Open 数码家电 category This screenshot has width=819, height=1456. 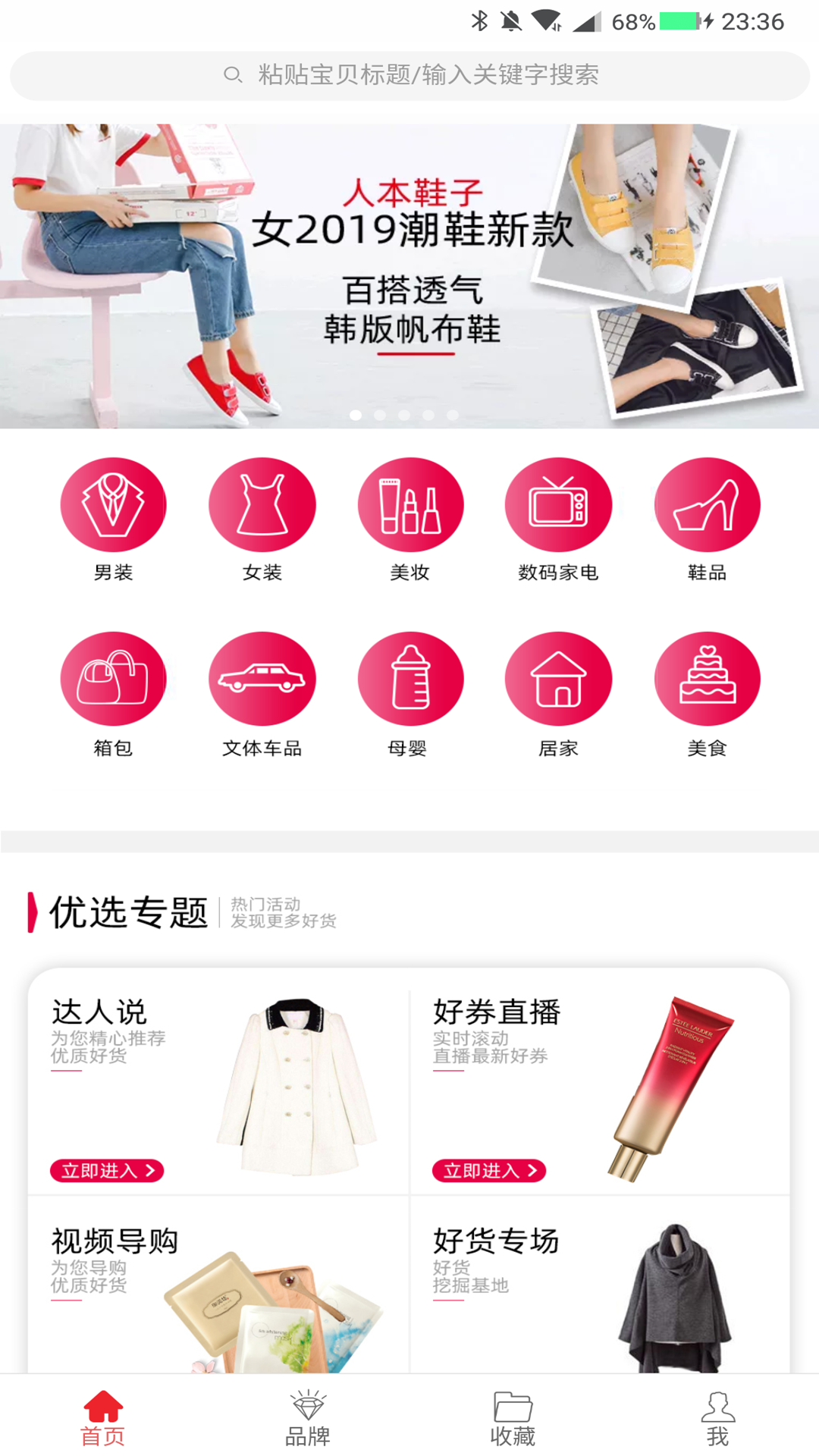pyautogui.click(x=559, y=519)
